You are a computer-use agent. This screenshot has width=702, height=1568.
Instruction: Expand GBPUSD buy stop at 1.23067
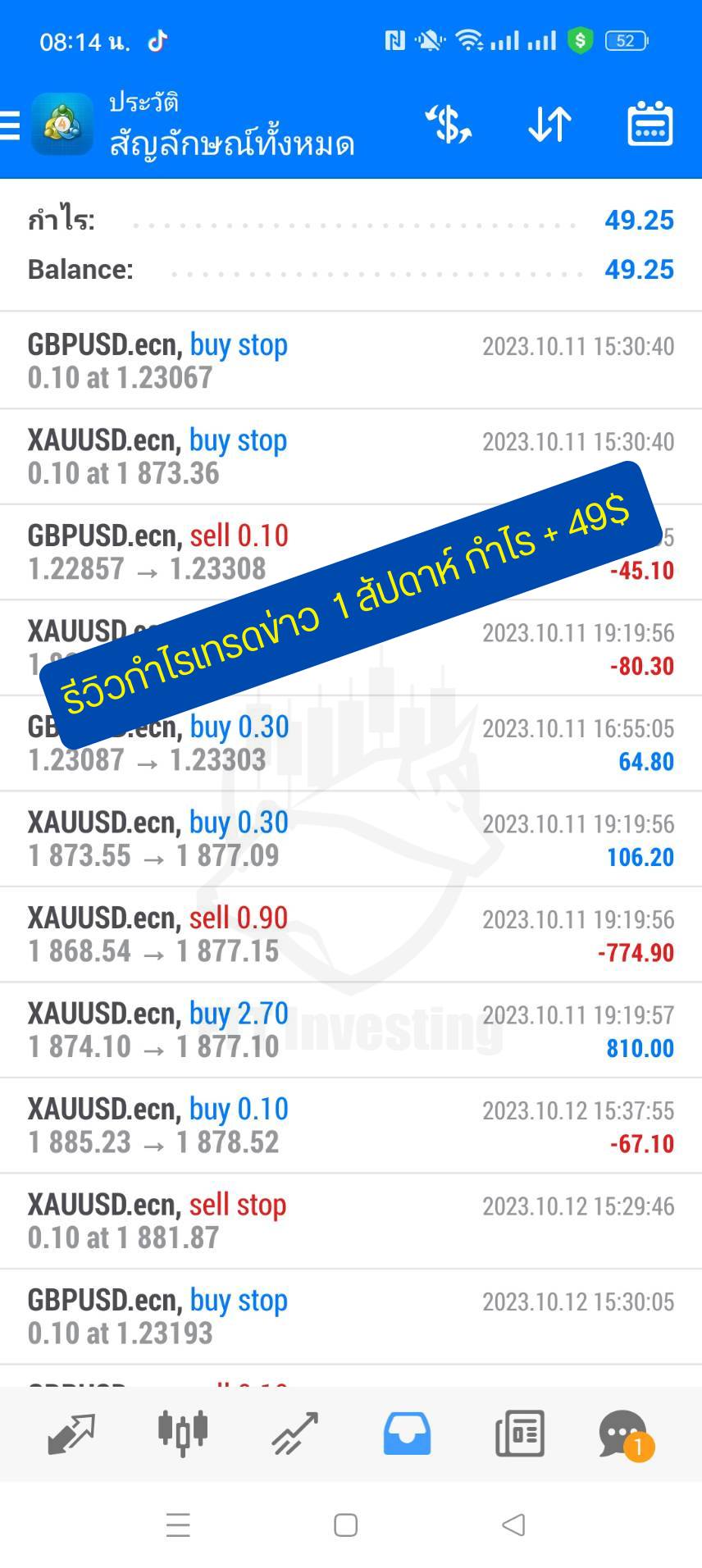[351, 361]
